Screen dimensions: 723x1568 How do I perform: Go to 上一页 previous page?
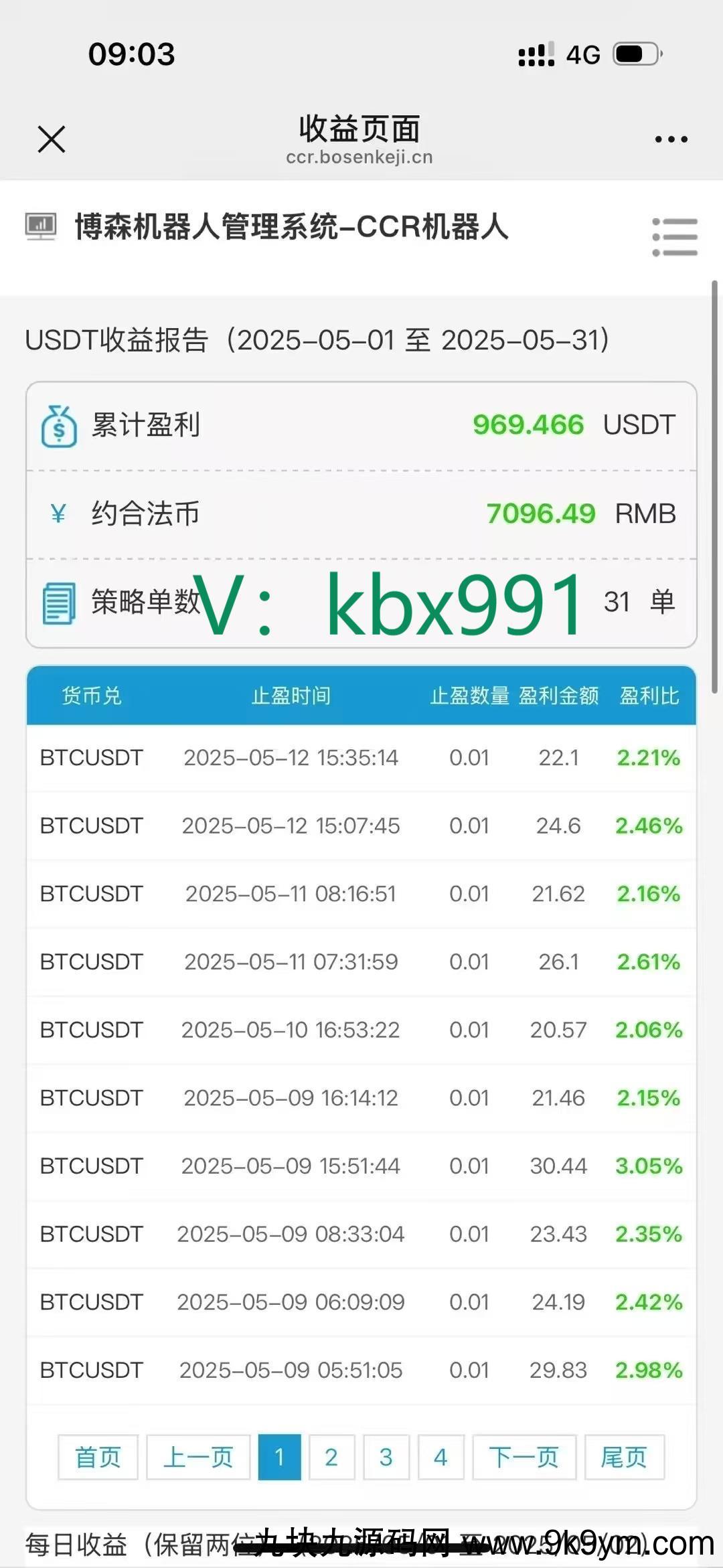coord(198,1457)
